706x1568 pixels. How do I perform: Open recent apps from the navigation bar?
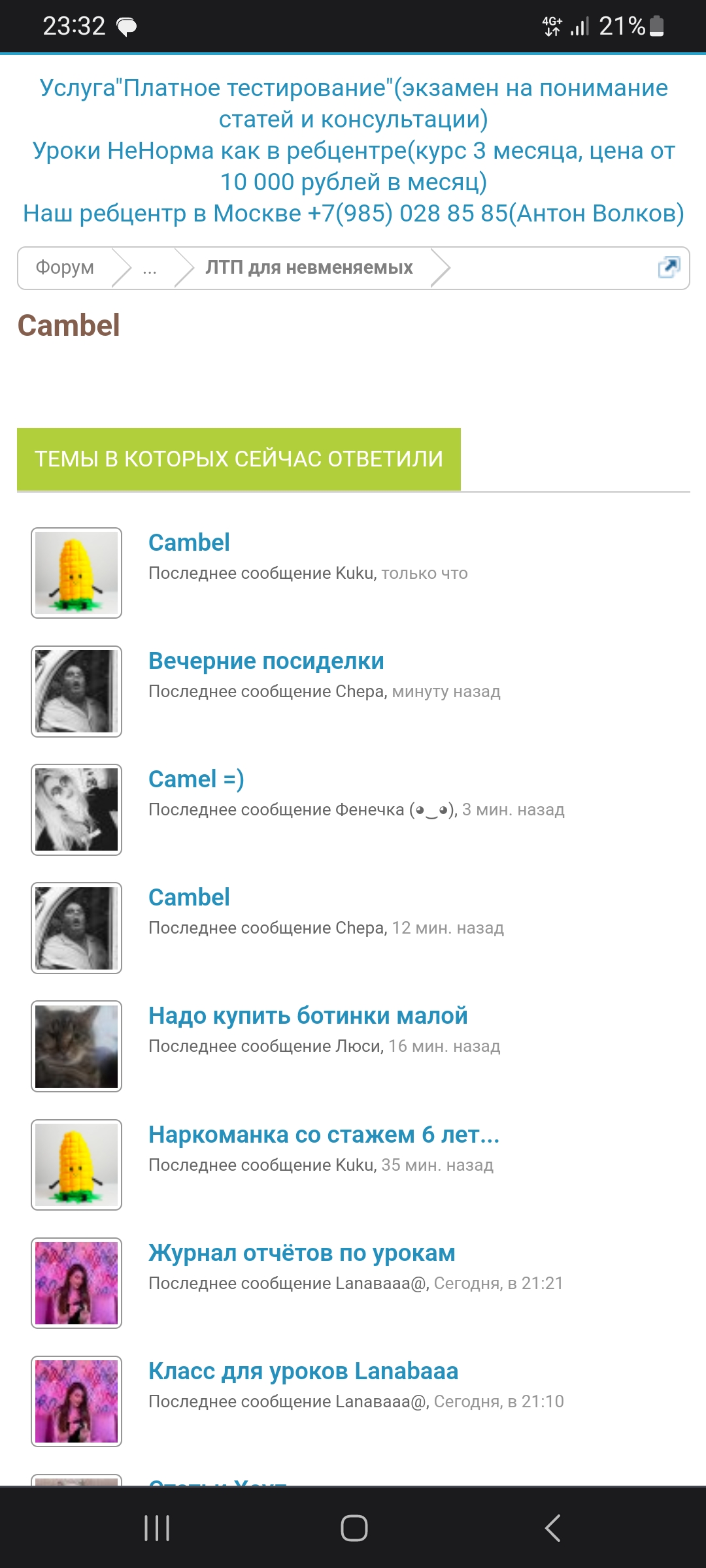tap(157, 1528)
